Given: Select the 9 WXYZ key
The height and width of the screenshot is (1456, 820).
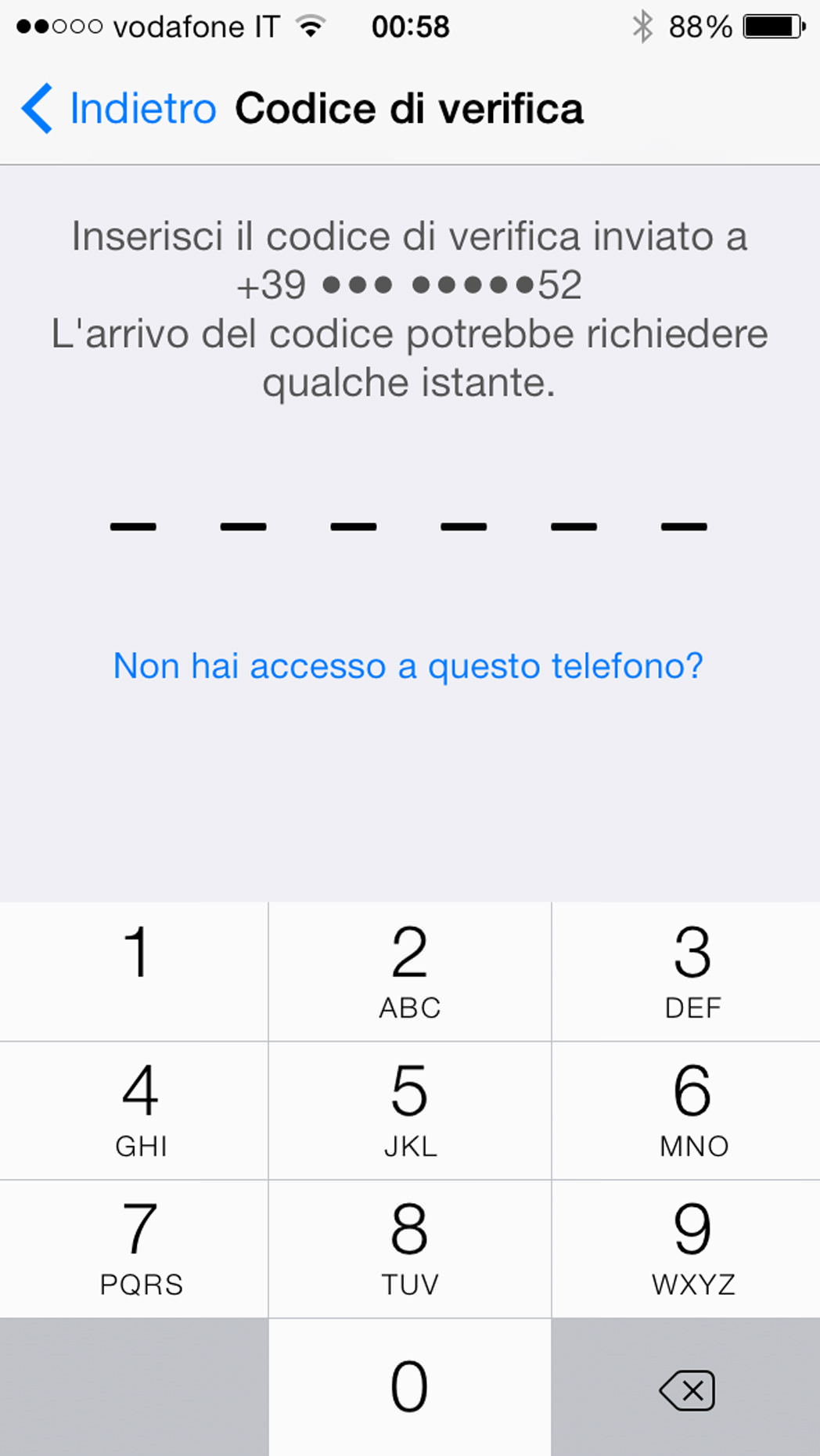Looking at the screenshot, I should pos(686,1249).
